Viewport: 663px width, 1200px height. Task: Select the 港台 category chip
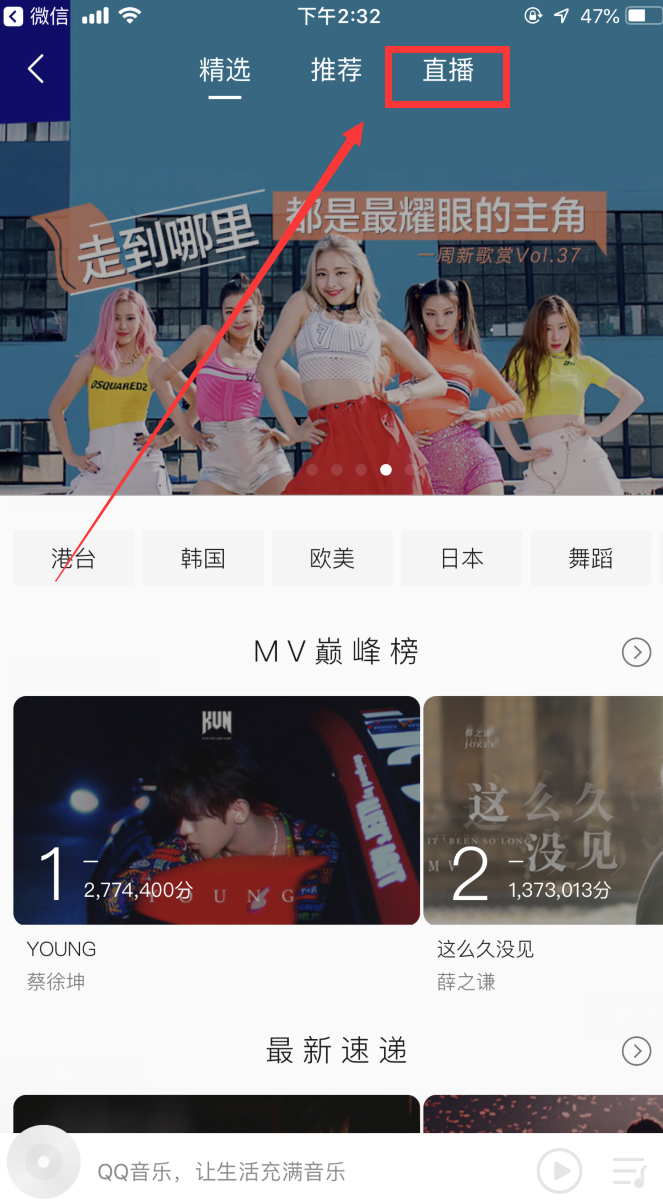tap(73, 558)
